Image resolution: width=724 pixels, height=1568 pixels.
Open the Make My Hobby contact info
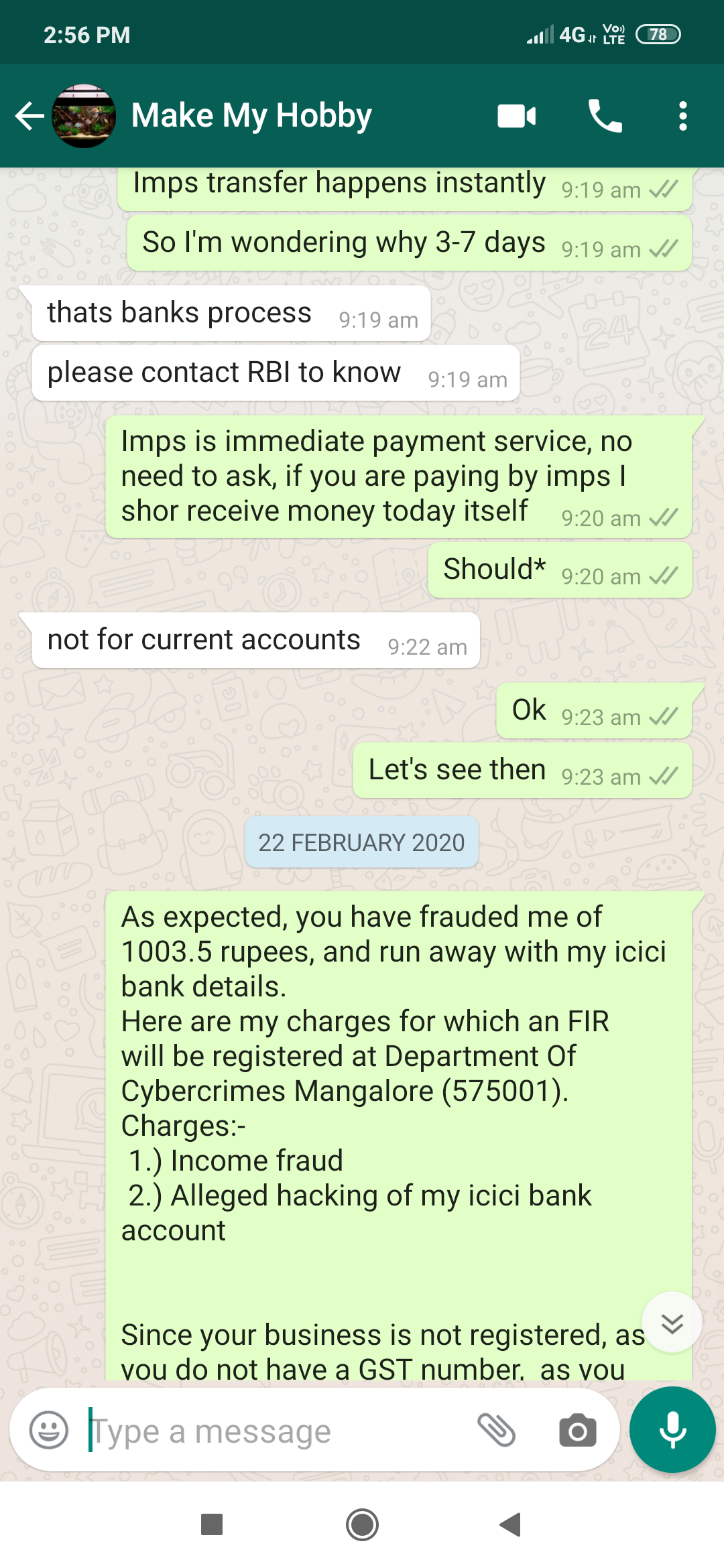point(251,116)
